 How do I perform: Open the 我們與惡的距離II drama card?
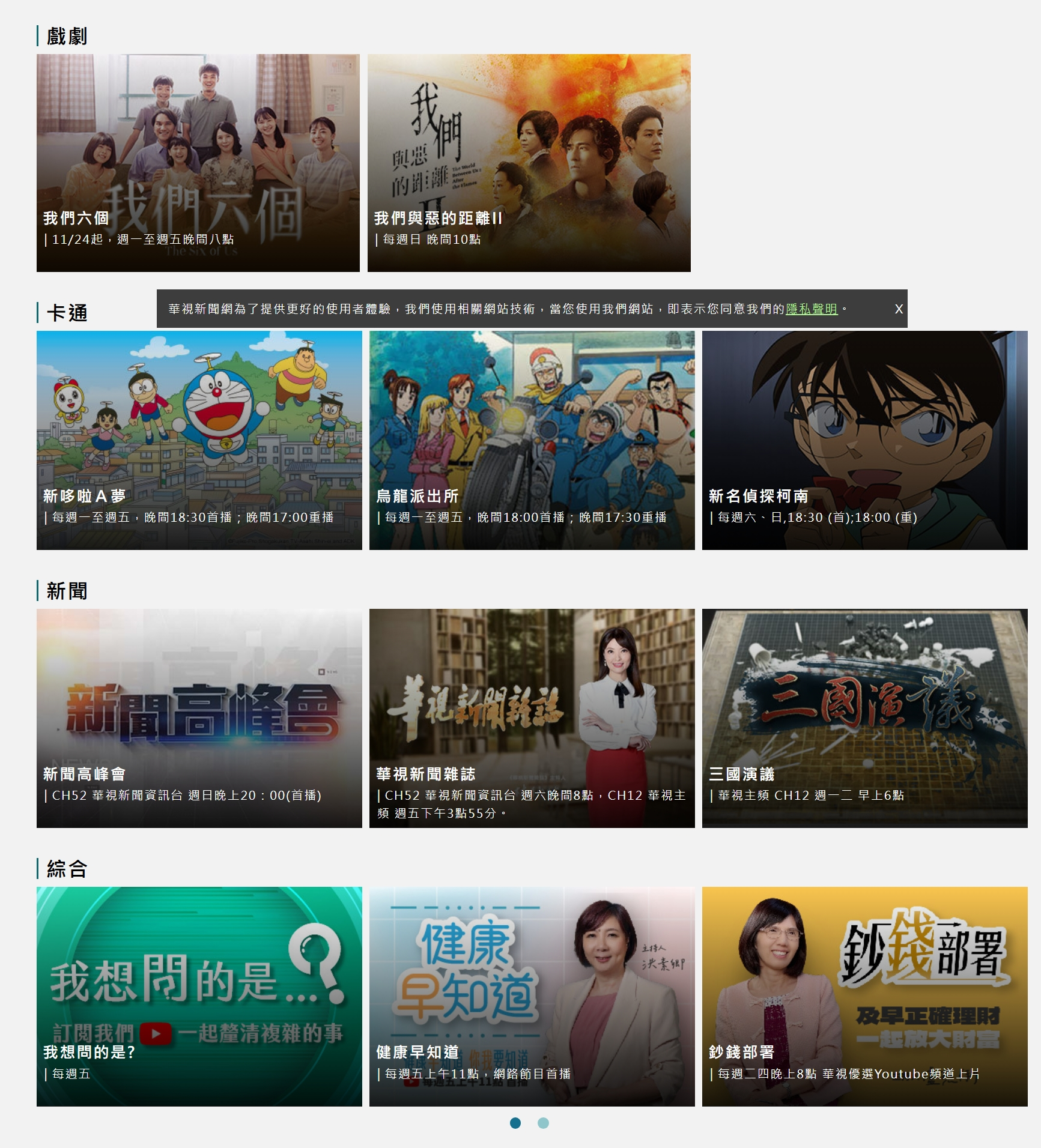529,163
